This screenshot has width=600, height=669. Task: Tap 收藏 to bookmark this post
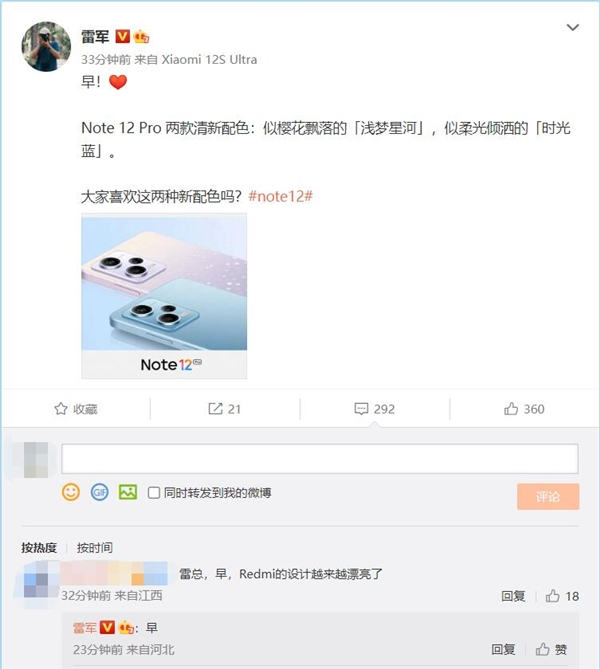(x=75, y=409)
